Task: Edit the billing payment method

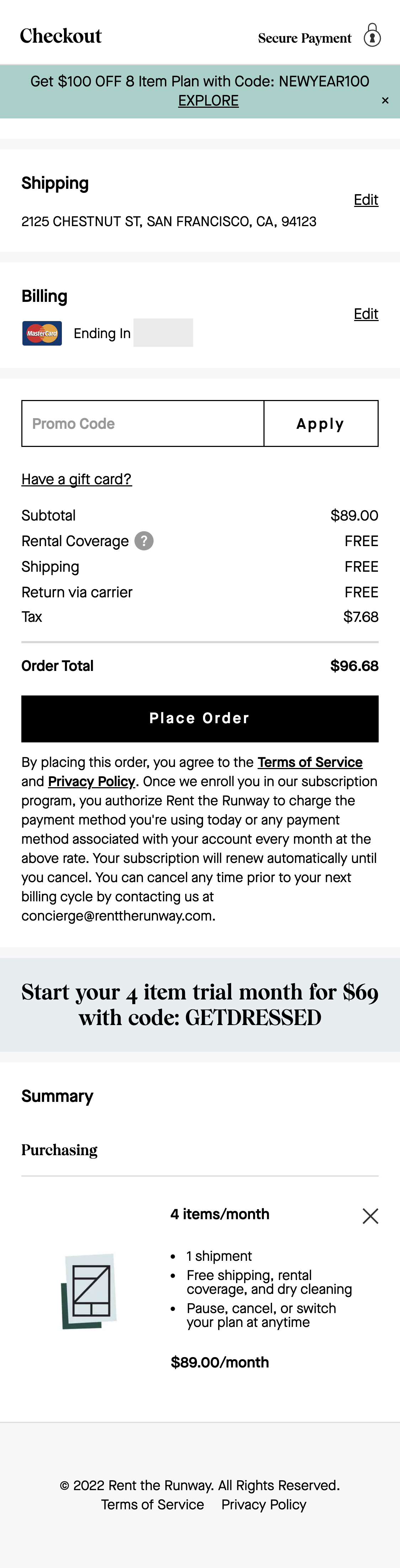Action: (x=366, y=314)
